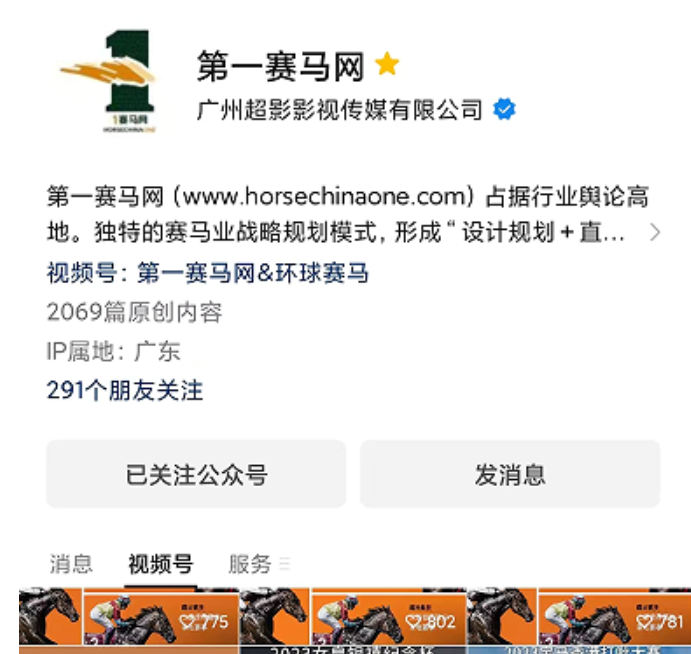Image resolution: width=691 pixels, height=654 pixels.
Task: Open the video with 775 likes
Action: (x=130, y=620)
